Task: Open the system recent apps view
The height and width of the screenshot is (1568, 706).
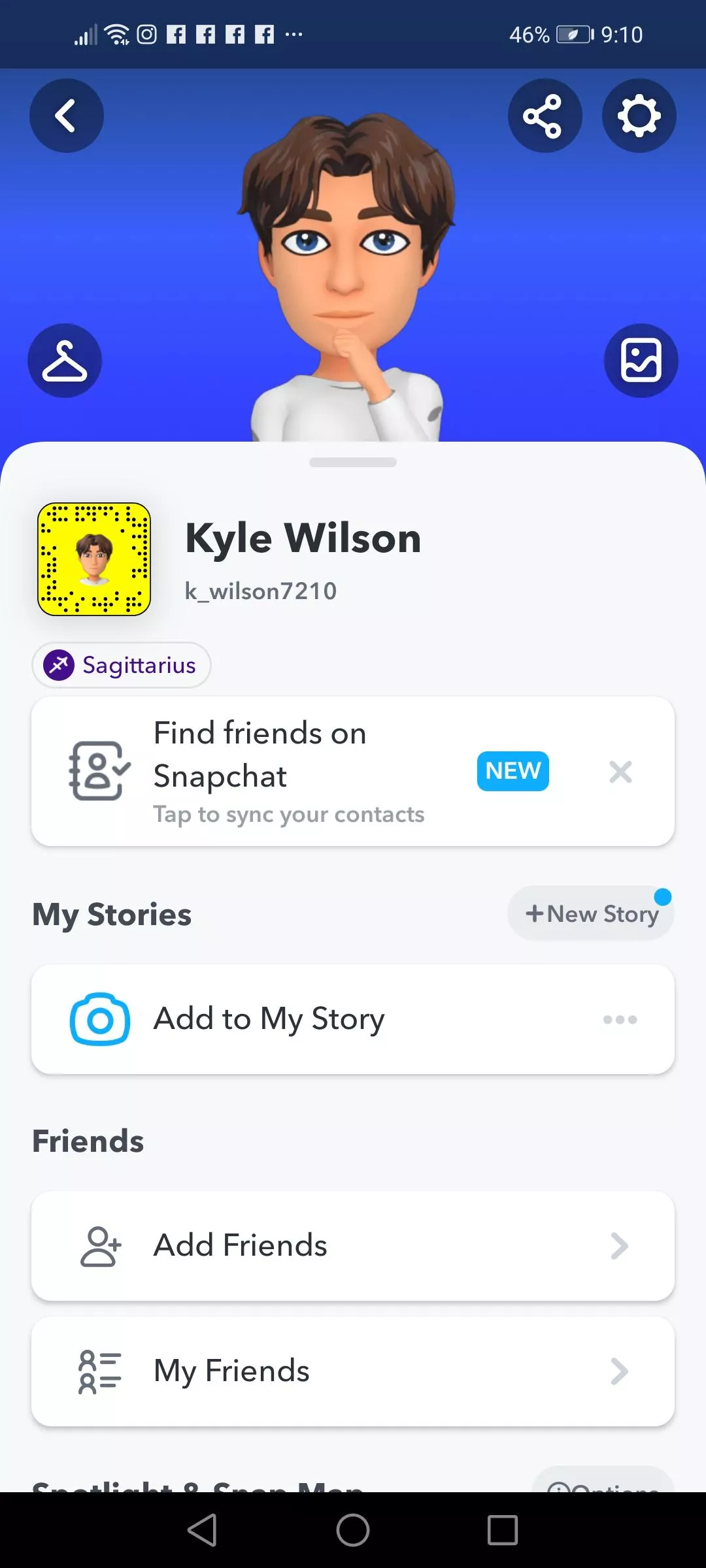Action: tap(502, 1530)
